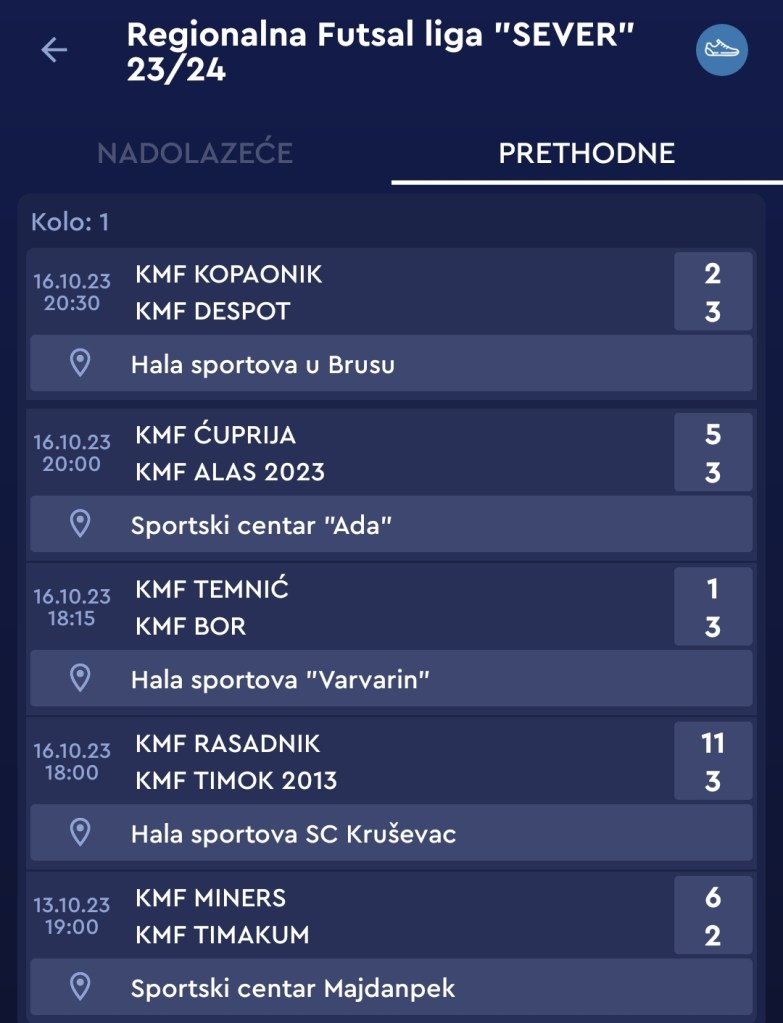Show location Sportski centar Majdanpek
The width and height of the screenshot is (783, 1023).
click(390, 988)
